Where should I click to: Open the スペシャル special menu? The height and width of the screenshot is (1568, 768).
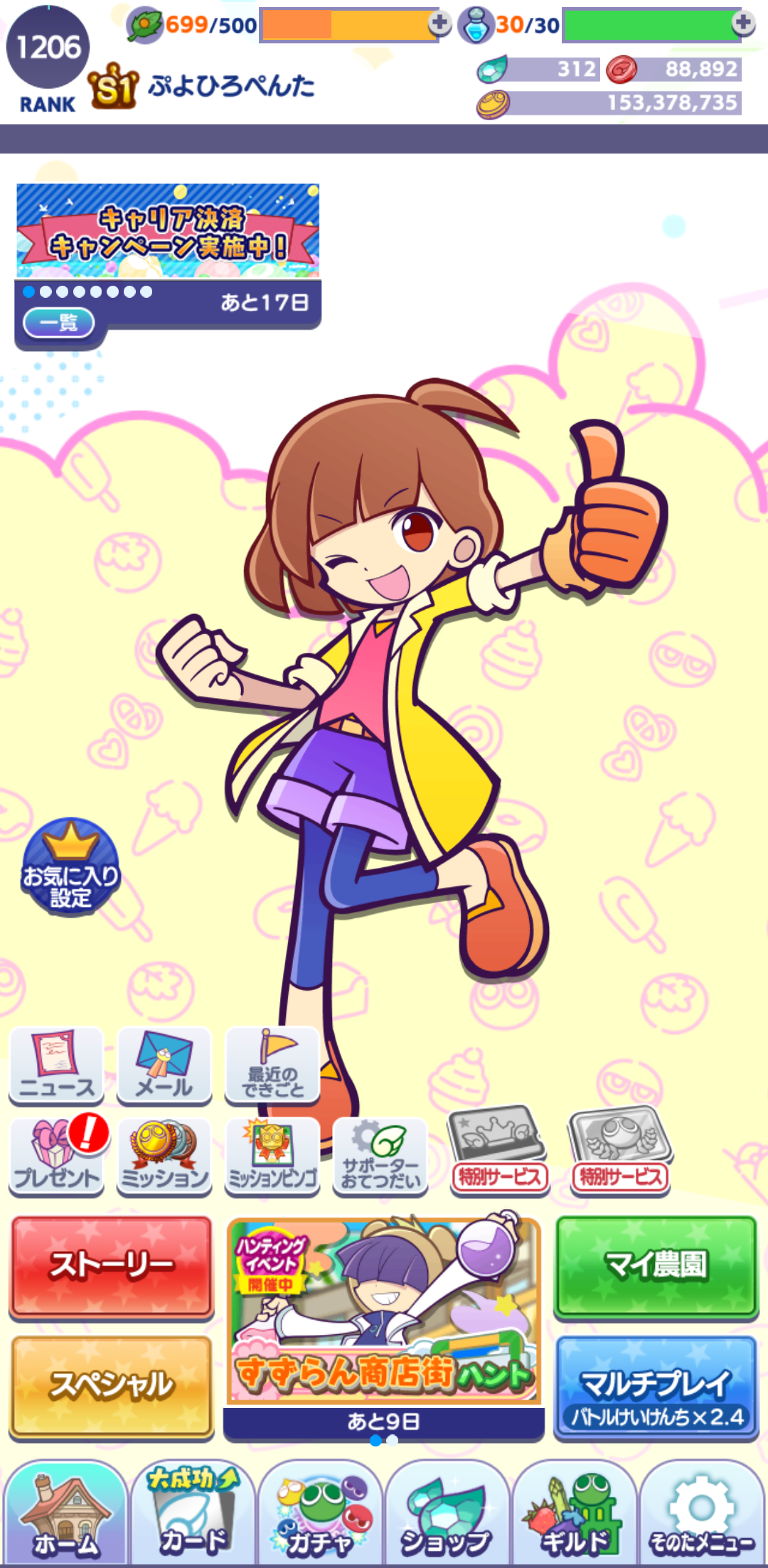pyautogui.click(x=112, y=1385)
